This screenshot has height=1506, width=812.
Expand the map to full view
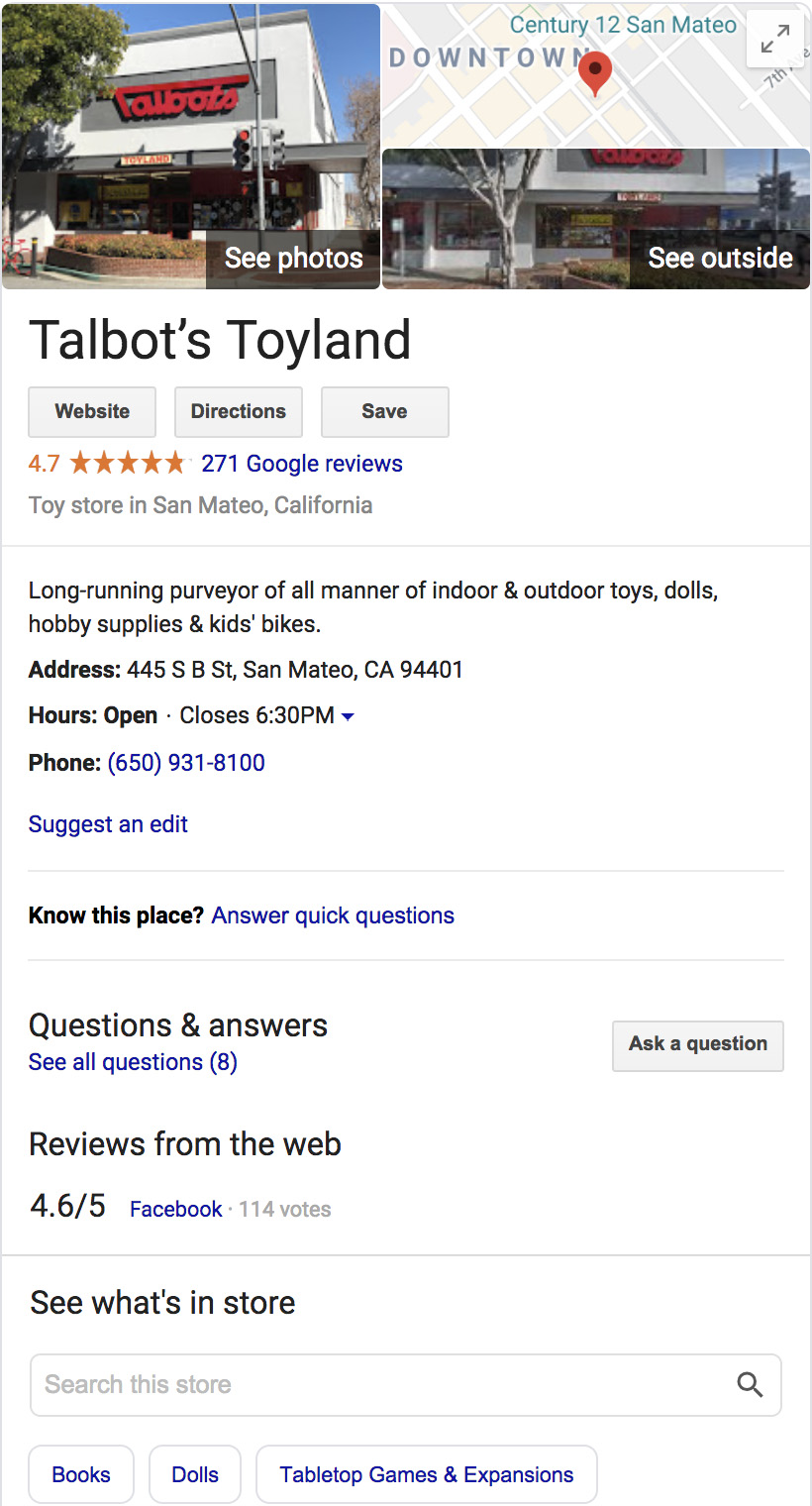pyautogui.click(x=775, y=39)
